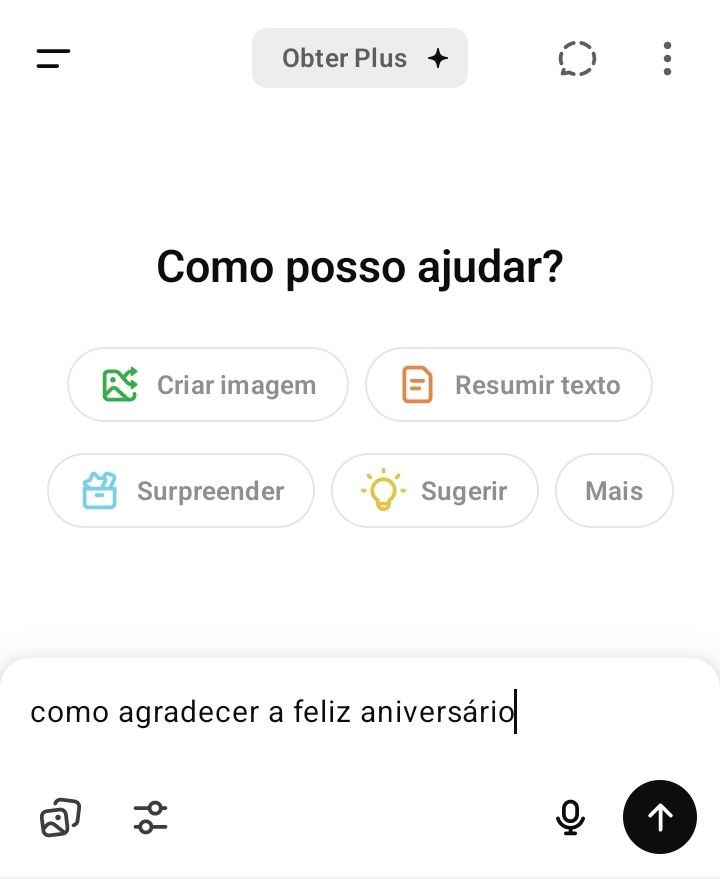The image size is (720, 879).
Task: Tap the Sugerir chip
Action: pyautogui.click(x=435, y=491)
